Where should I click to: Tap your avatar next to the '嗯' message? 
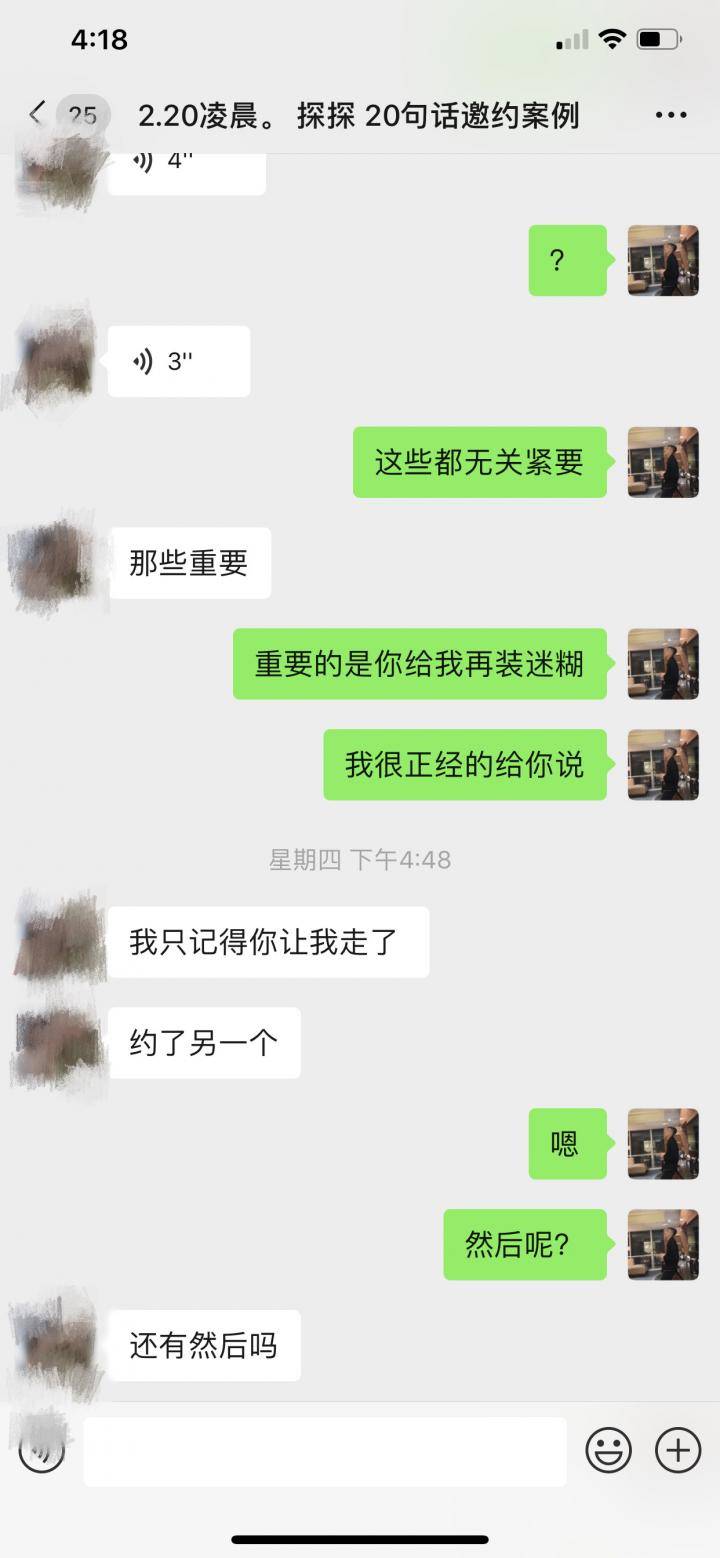[x=663, y=1145]
